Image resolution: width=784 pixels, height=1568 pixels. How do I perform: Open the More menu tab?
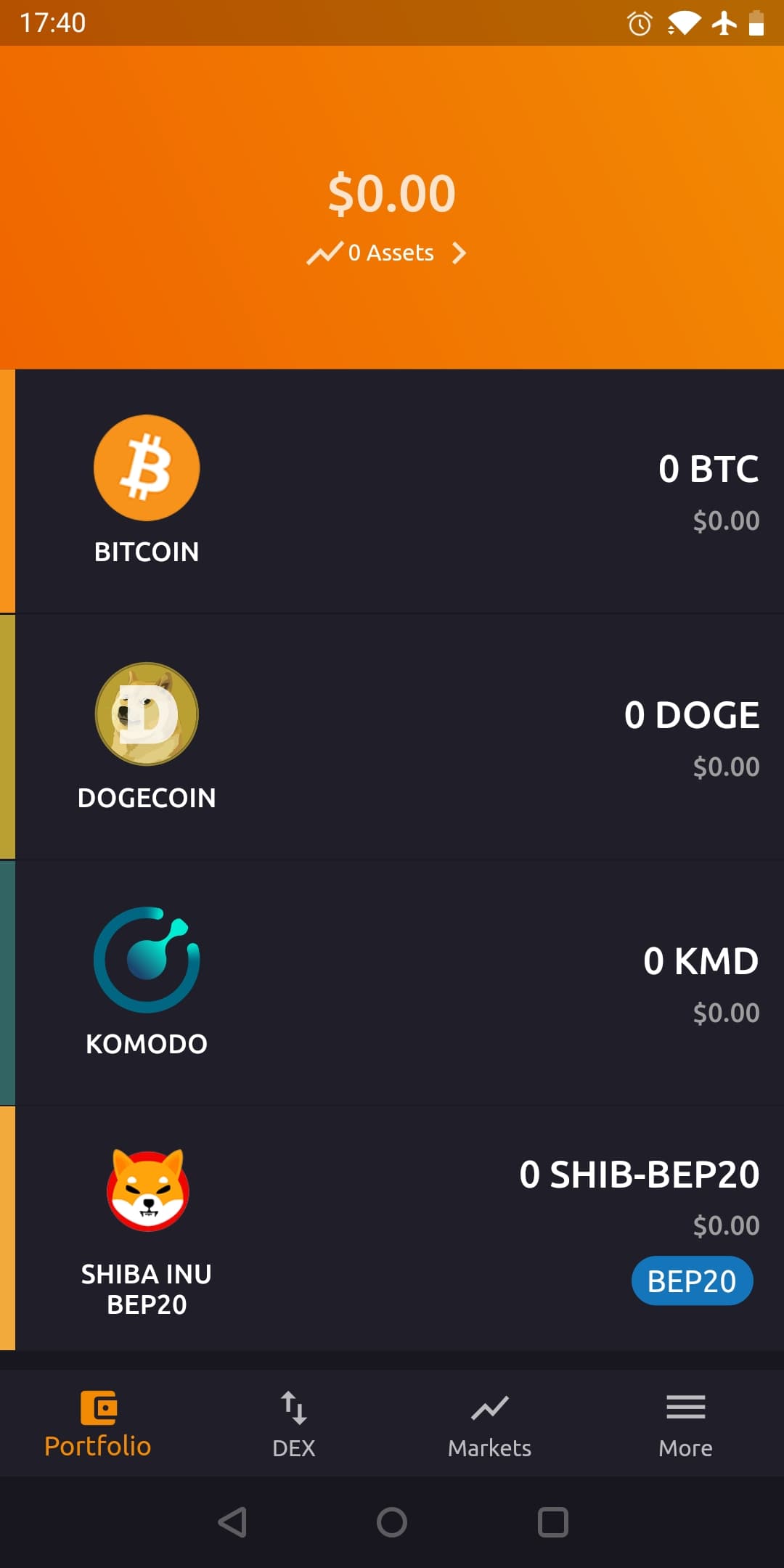[x=685, y=1424]
